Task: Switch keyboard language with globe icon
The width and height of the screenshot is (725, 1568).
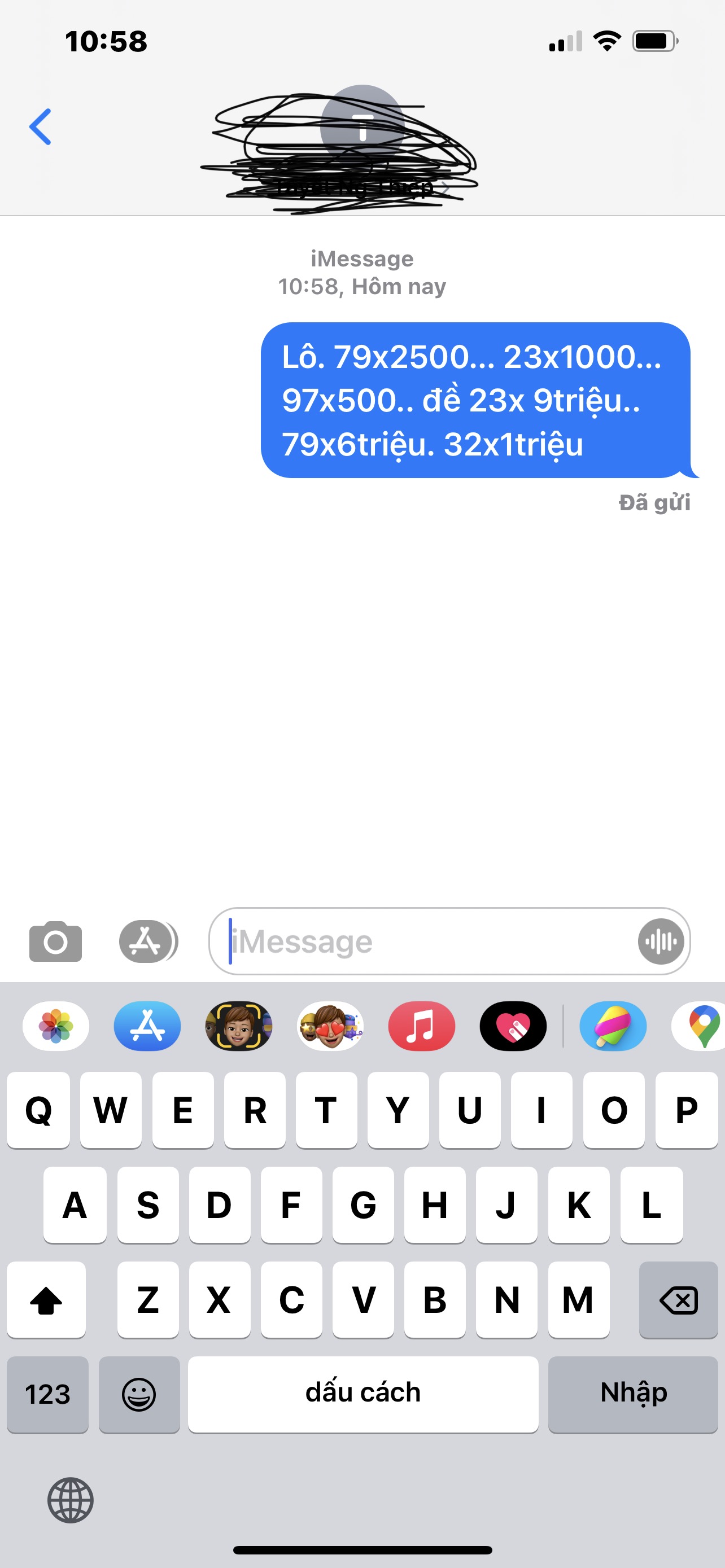Action: [71, 1500]
